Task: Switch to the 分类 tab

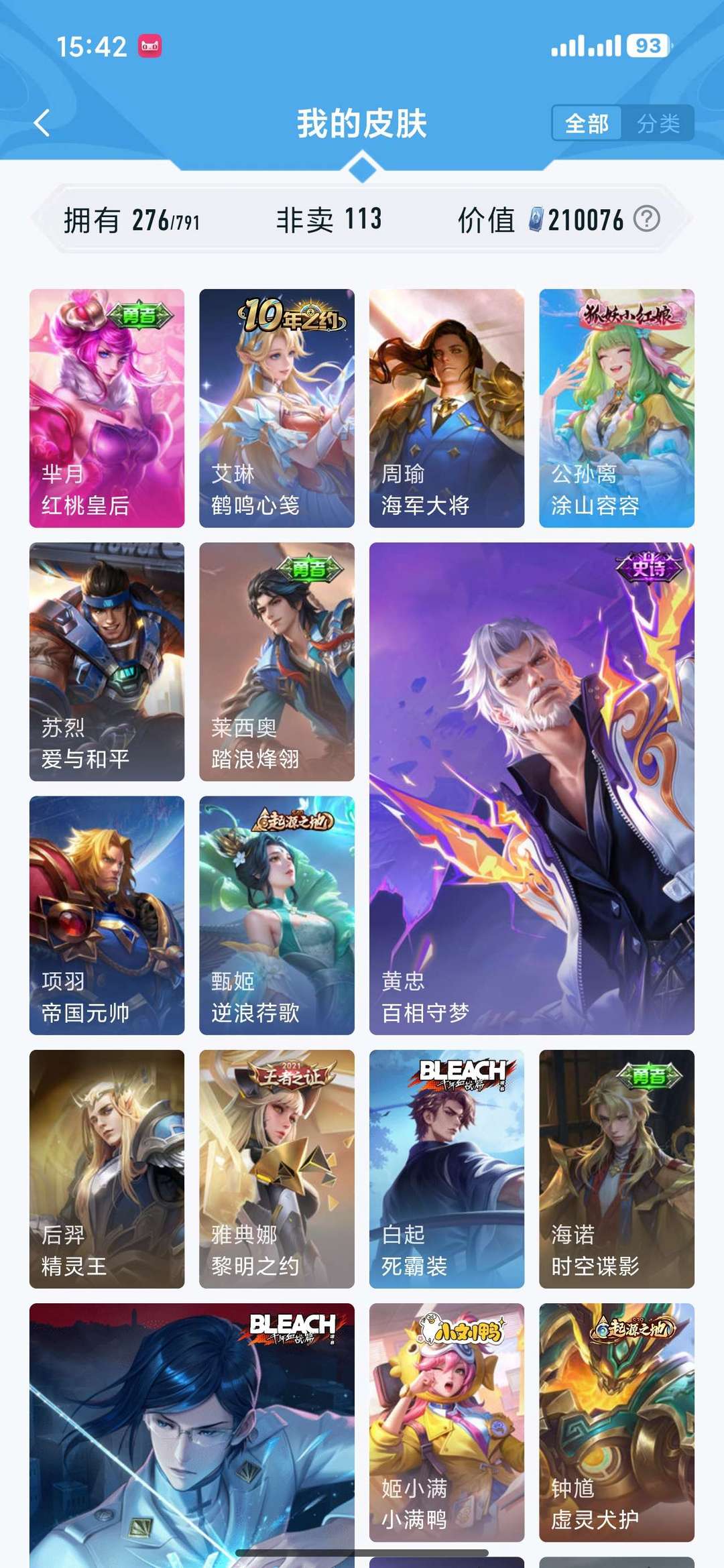Action: [x=658, y=123]
